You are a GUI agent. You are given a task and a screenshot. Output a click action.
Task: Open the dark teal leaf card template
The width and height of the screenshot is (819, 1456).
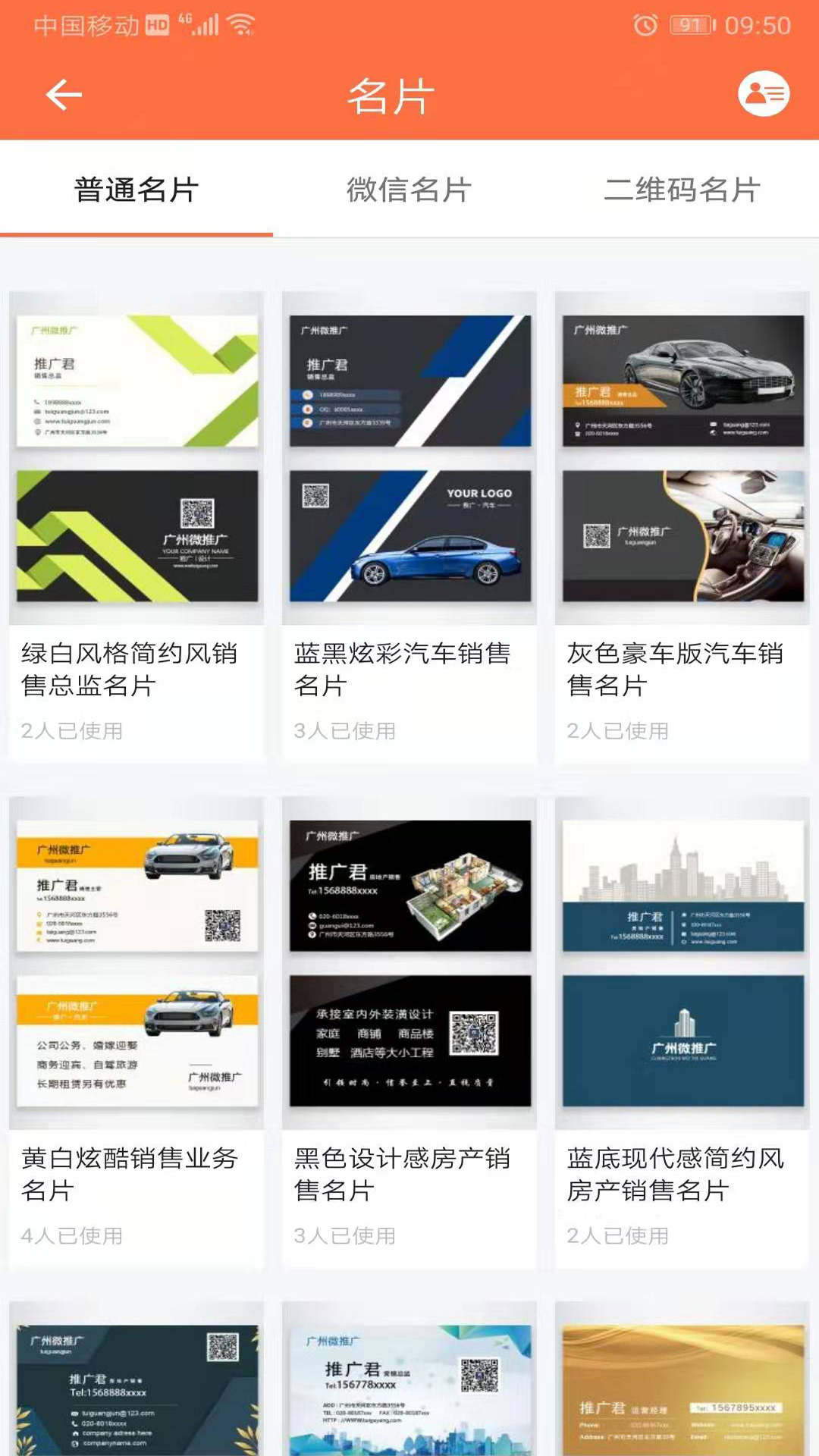click(x=137, y=1388)
